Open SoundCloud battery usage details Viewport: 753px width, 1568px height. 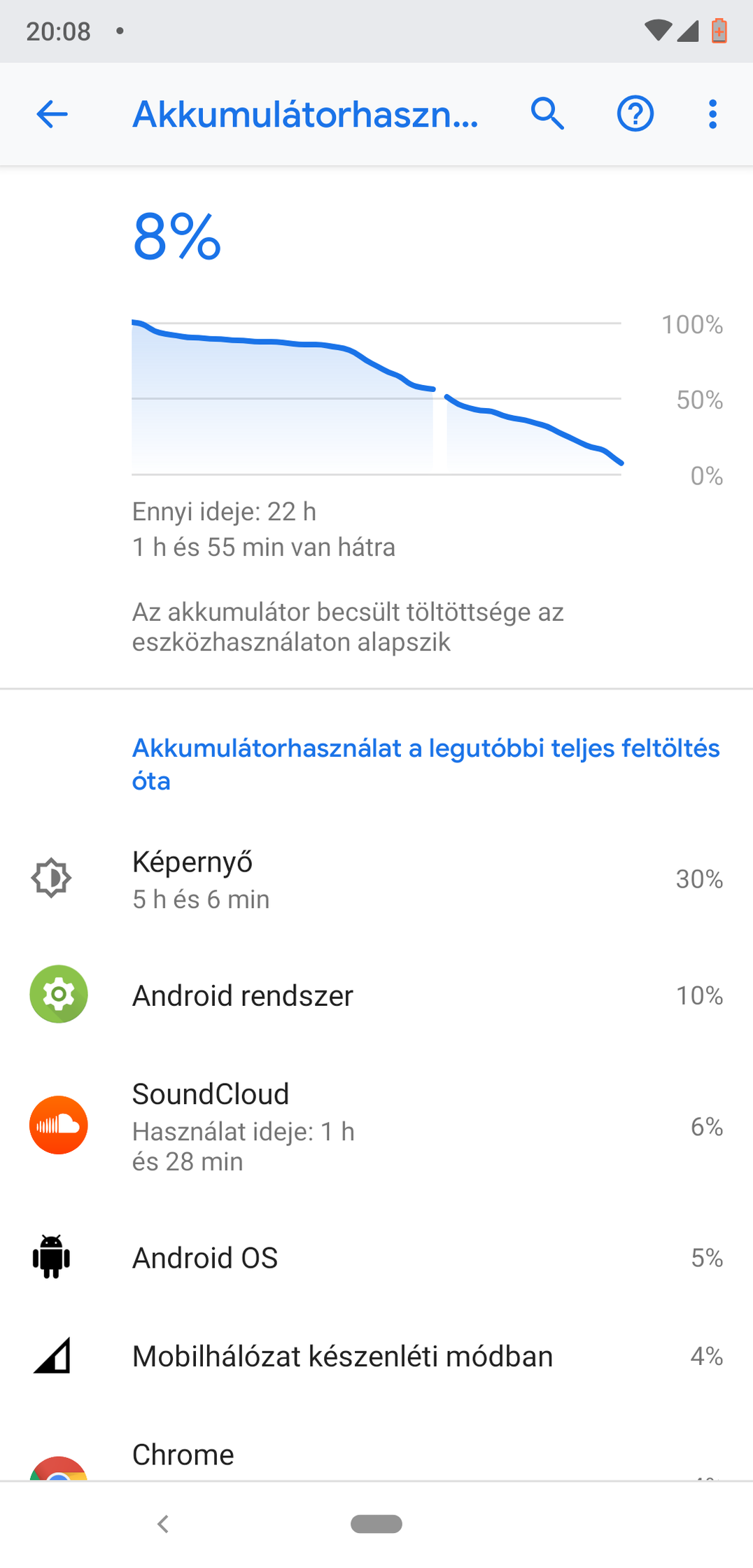pyautogui.click(x=376, y=1126)
